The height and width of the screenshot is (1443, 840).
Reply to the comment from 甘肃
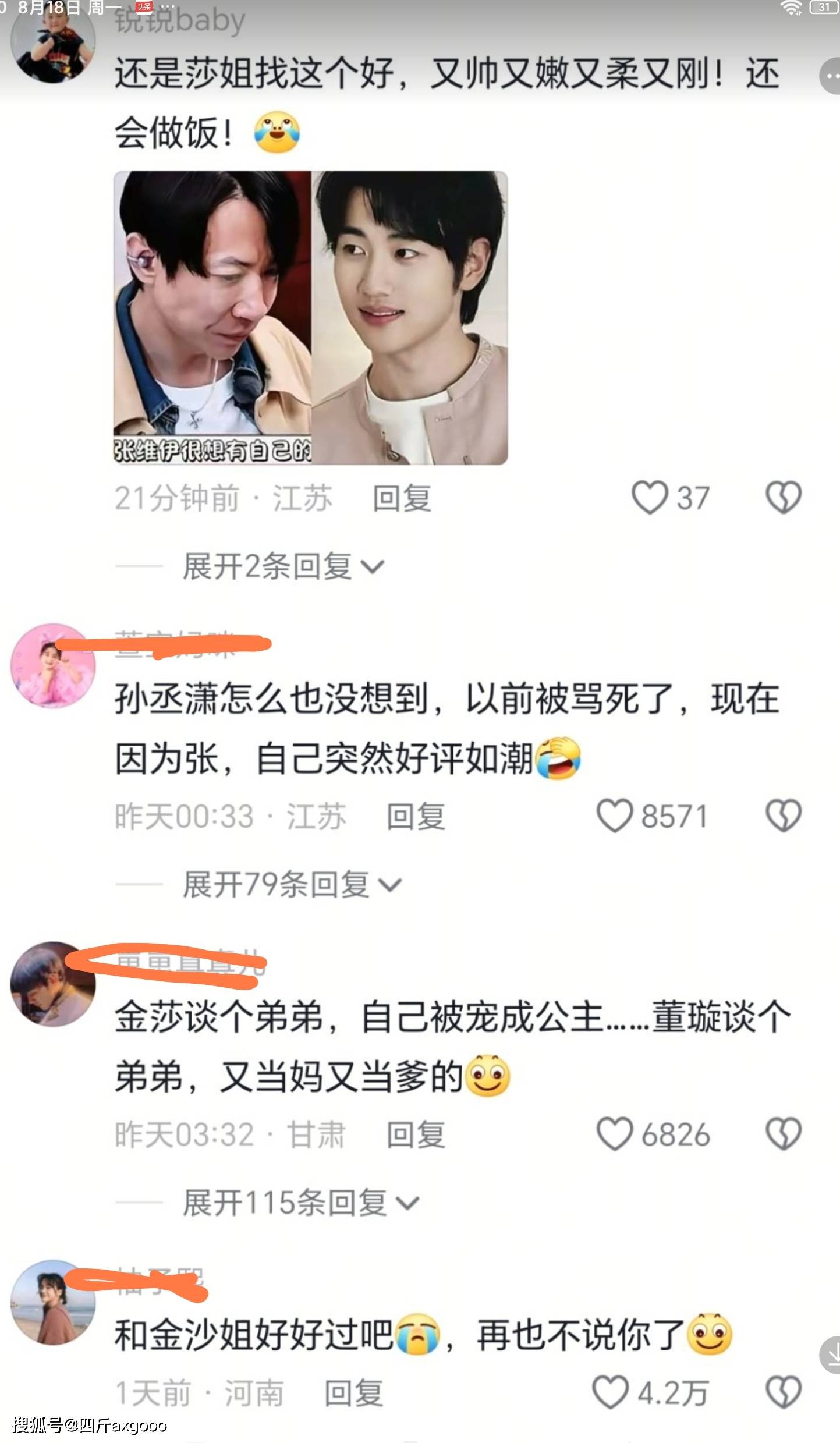[x=416, y=1135]
